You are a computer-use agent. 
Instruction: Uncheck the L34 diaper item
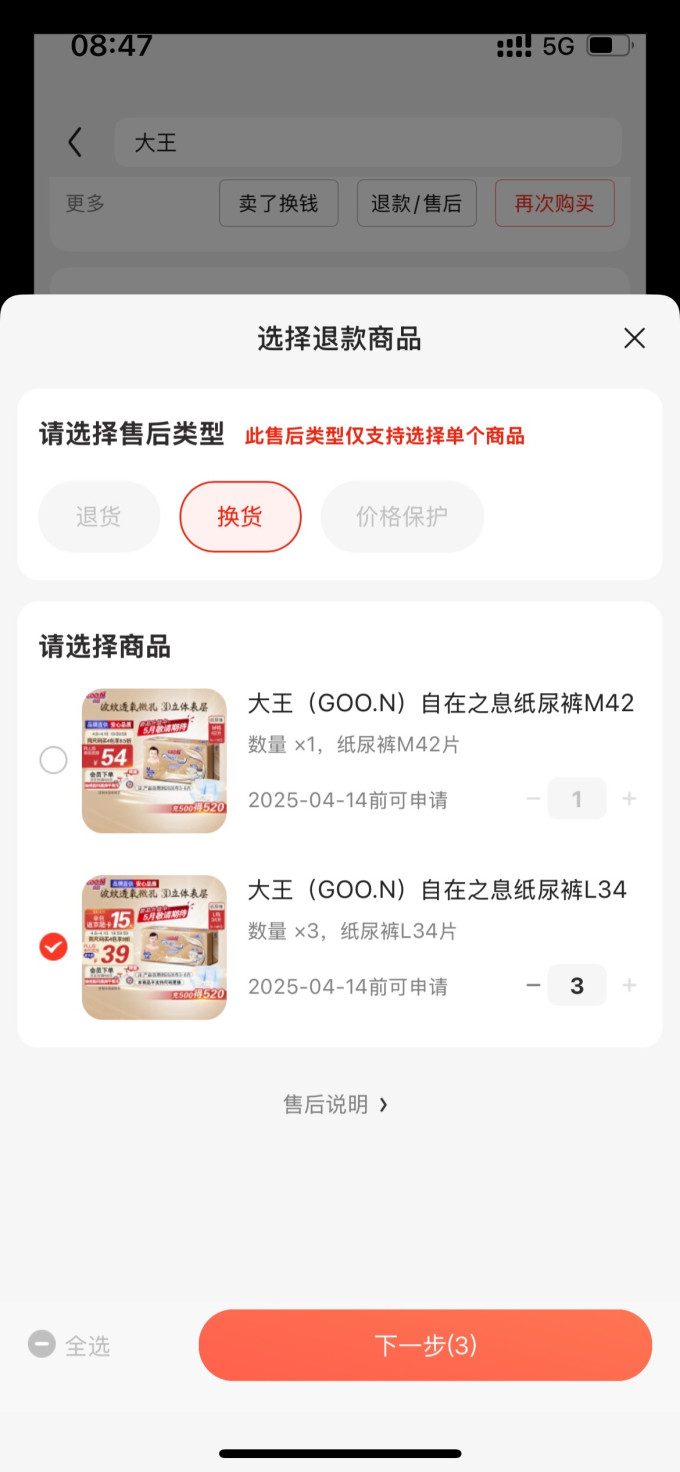[x=53, y=947]
